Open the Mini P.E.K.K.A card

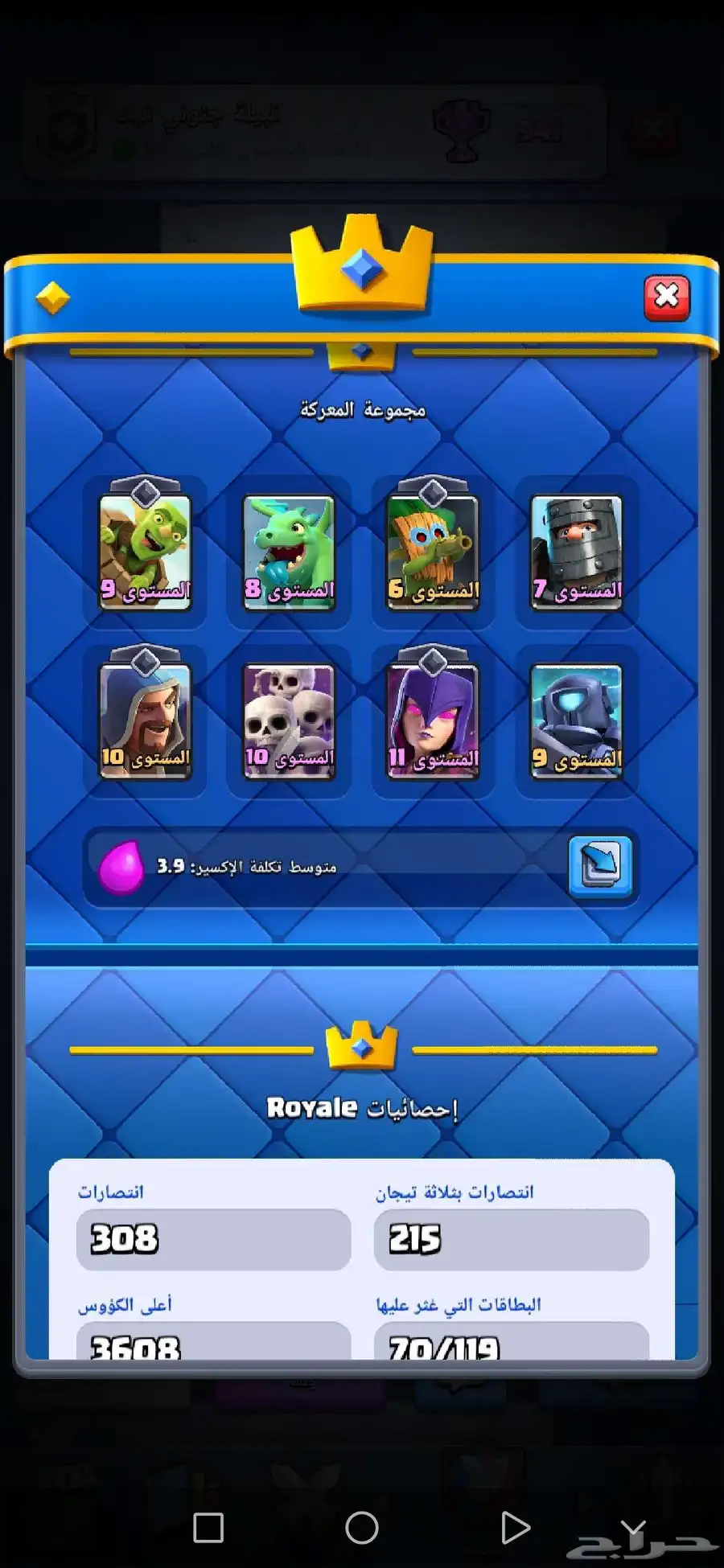click(577, 720)
